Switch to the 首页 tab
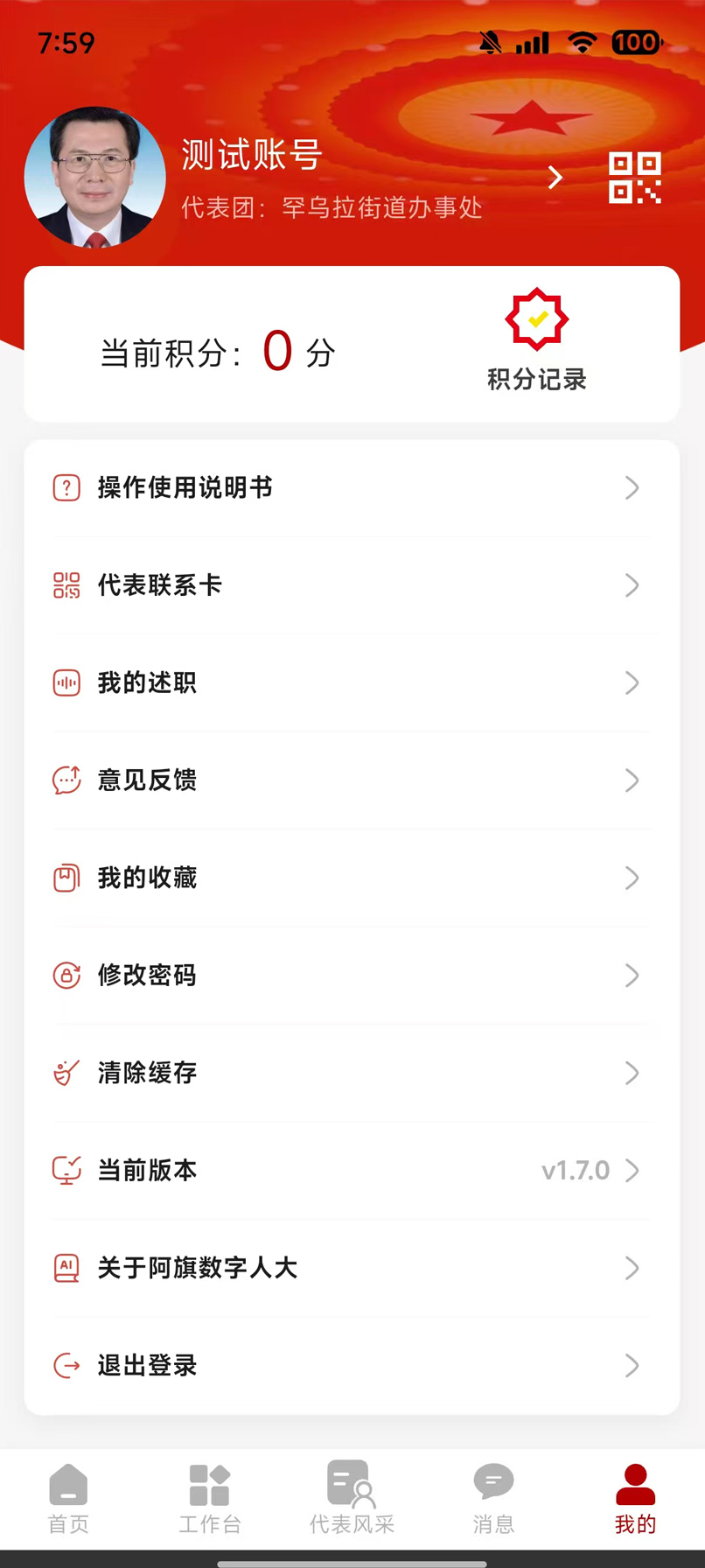The width and height of the screenshot is (705, 1568). tap(68, 1498)
